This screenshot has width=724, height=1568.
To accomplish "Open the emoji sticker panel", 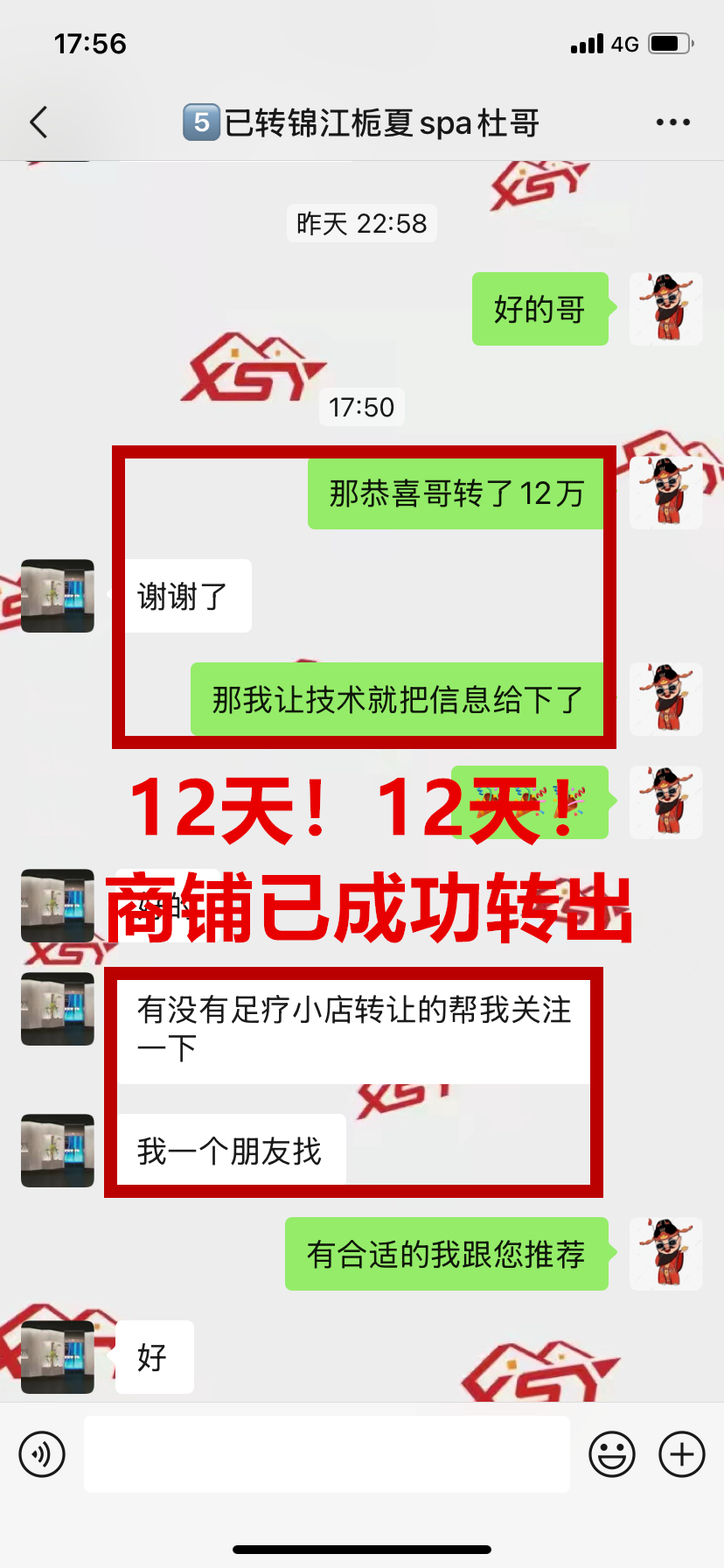I will coord(612,1454).
